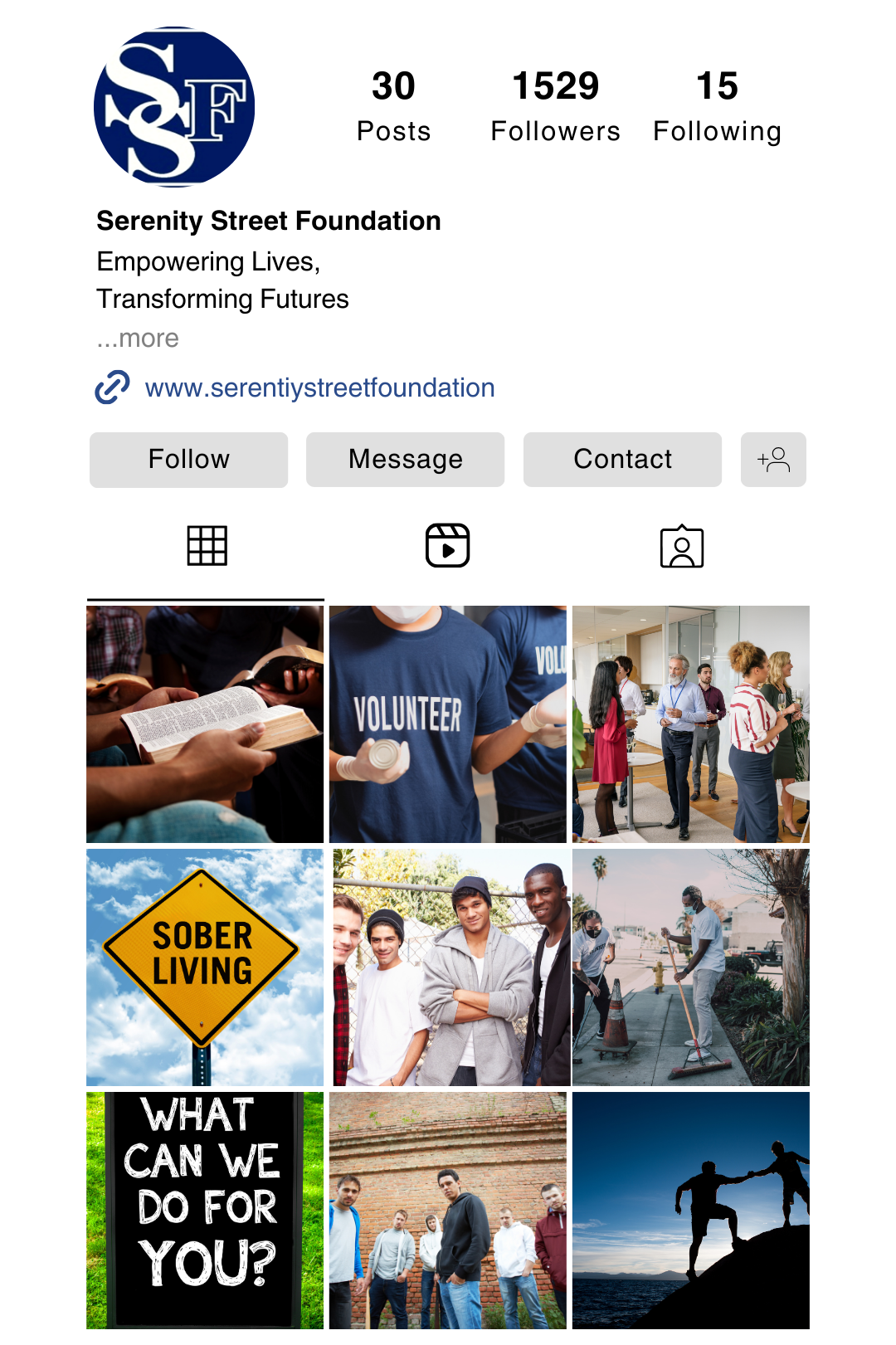Open the Contact options
The height and width of the screenshot is (1345, 896).
coord(622,459)
